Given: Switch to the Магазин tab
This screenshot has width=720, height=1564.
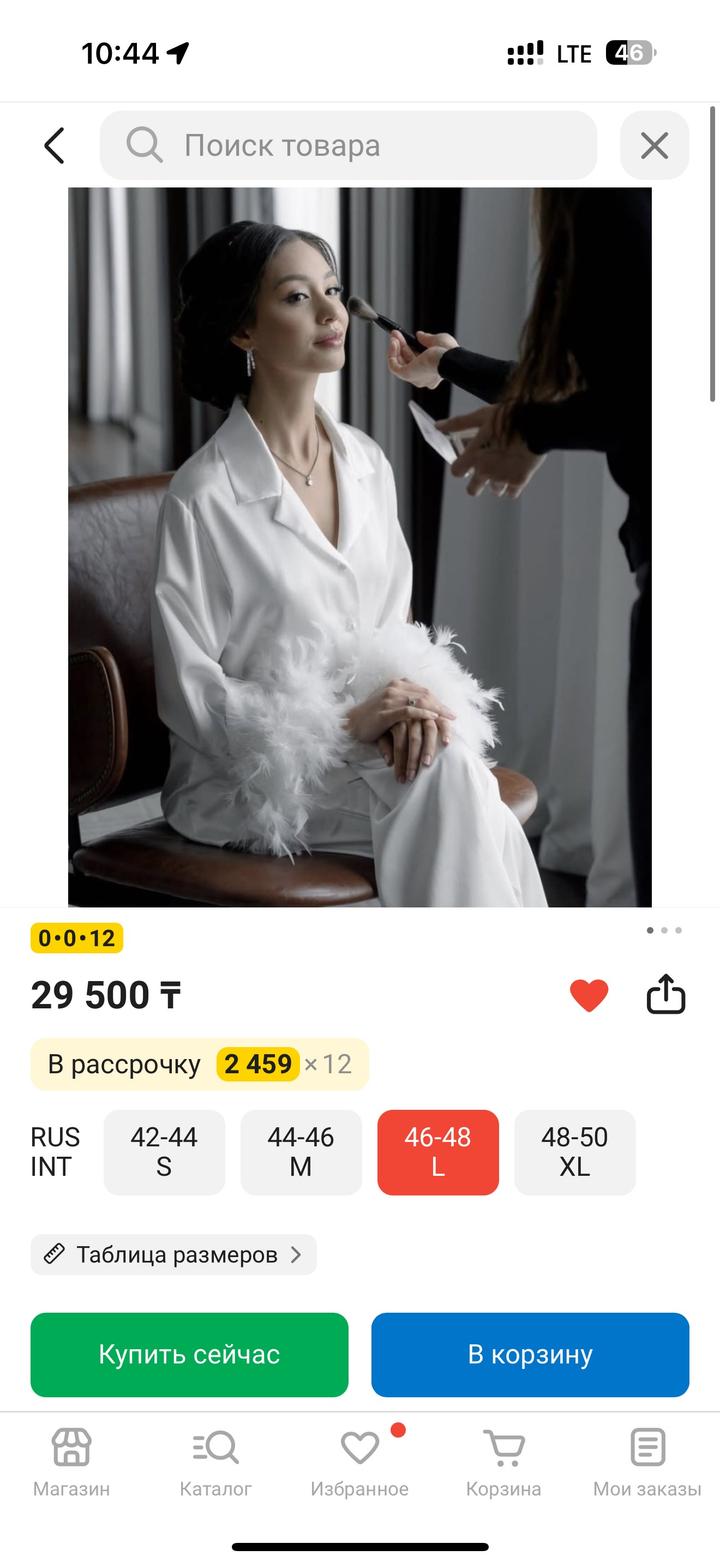Looking at the screenshot, I should tap(71, 1462).
